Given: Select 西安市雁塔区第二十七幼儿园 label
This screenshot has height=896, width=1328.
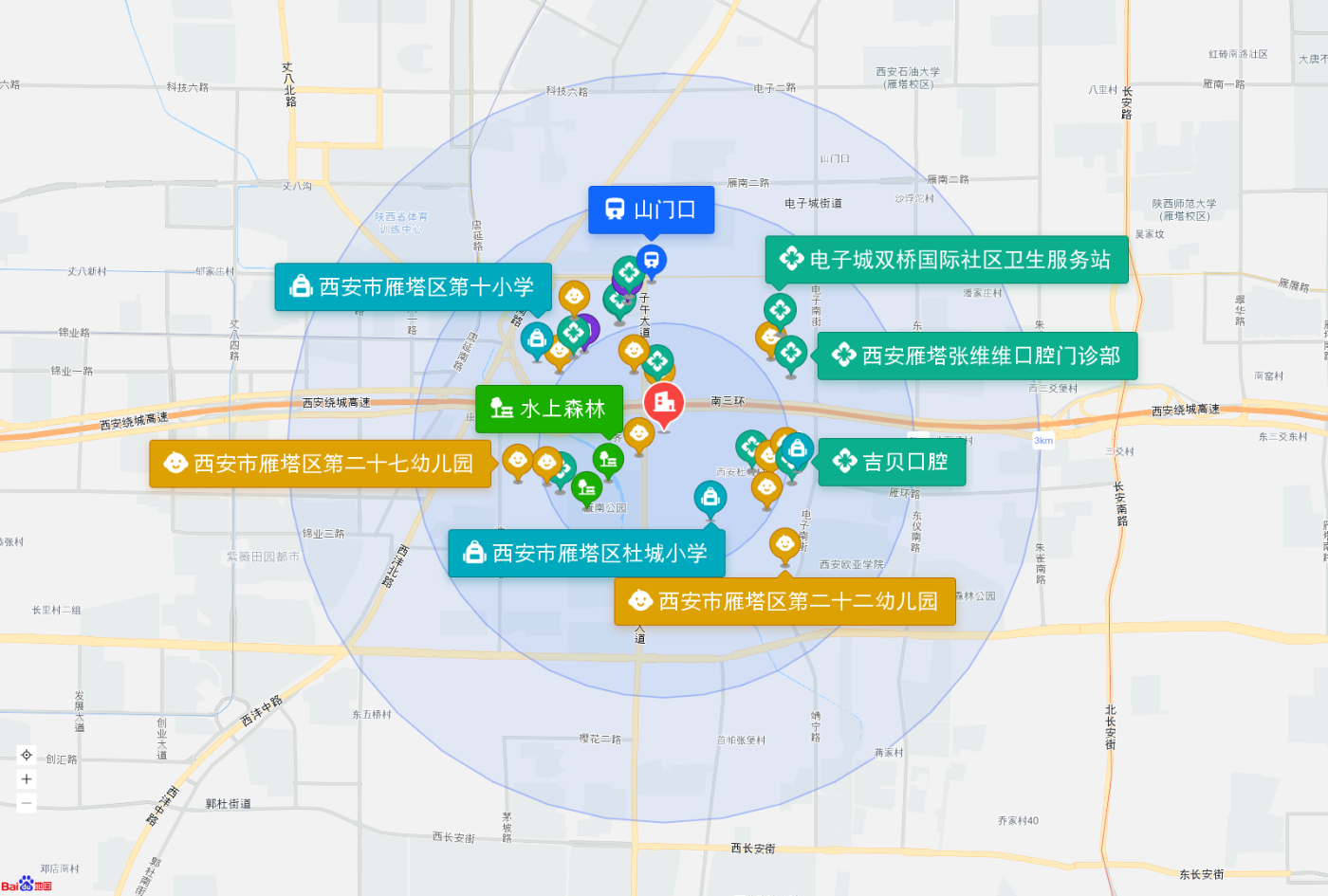Looking at the screenshot, I should point(320,463).
